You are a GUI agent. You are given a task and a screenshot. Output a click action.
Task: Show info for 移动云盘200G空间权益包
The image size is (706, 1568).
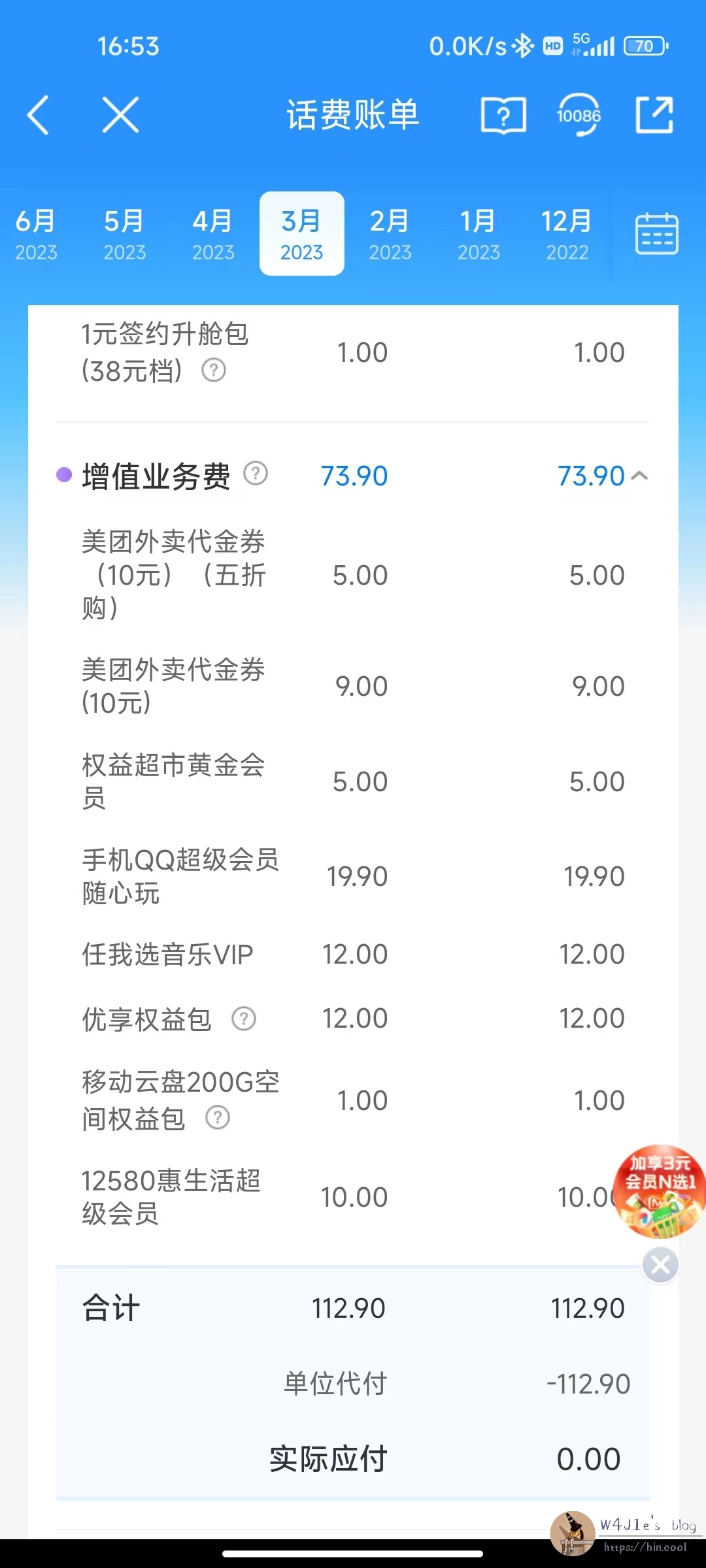pyautogui.click(x=218, y=1117)
